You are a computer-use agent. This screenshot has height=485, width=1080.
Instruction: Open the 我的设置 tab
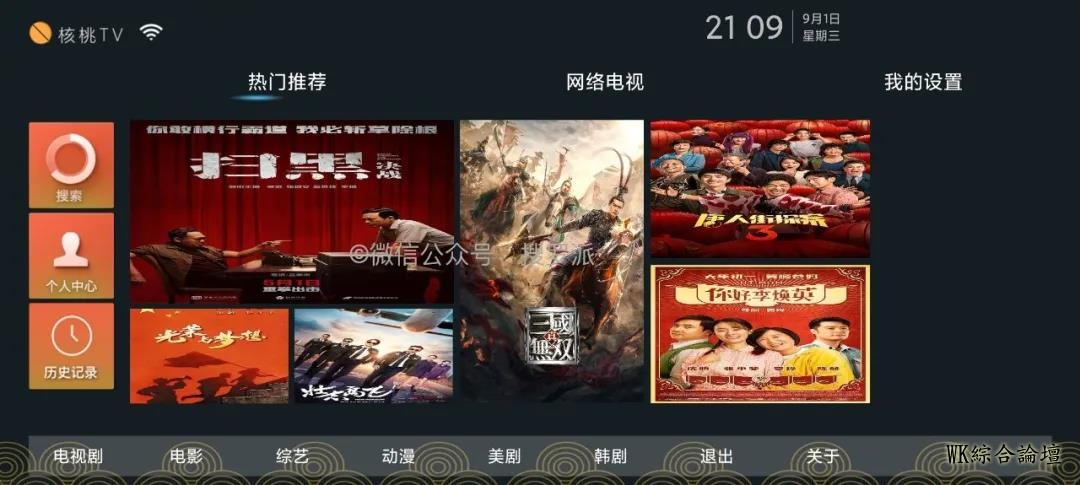(922, 82)
